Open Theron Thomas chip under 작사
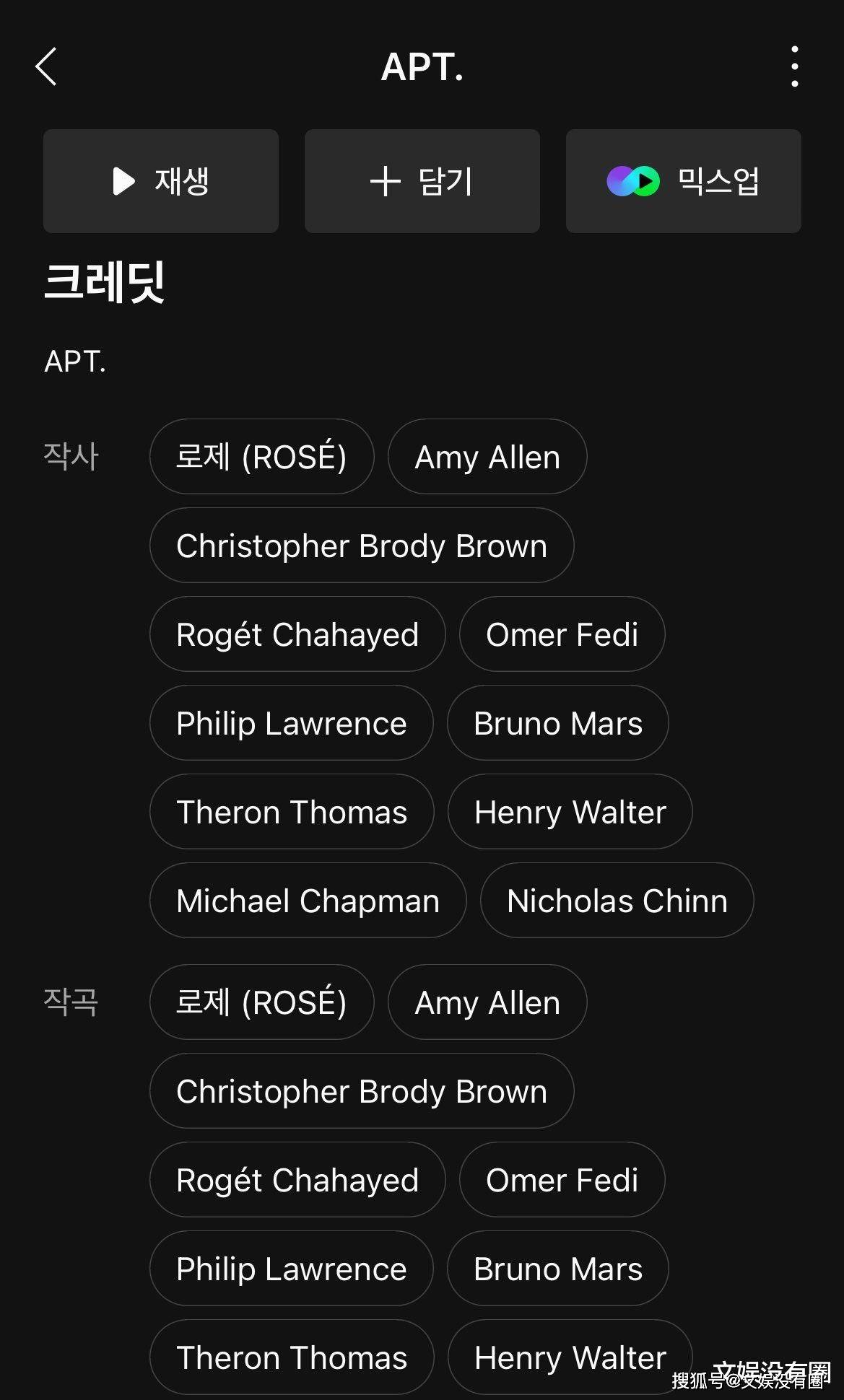This screenshot has width=844, height=1400. [292, 812]
